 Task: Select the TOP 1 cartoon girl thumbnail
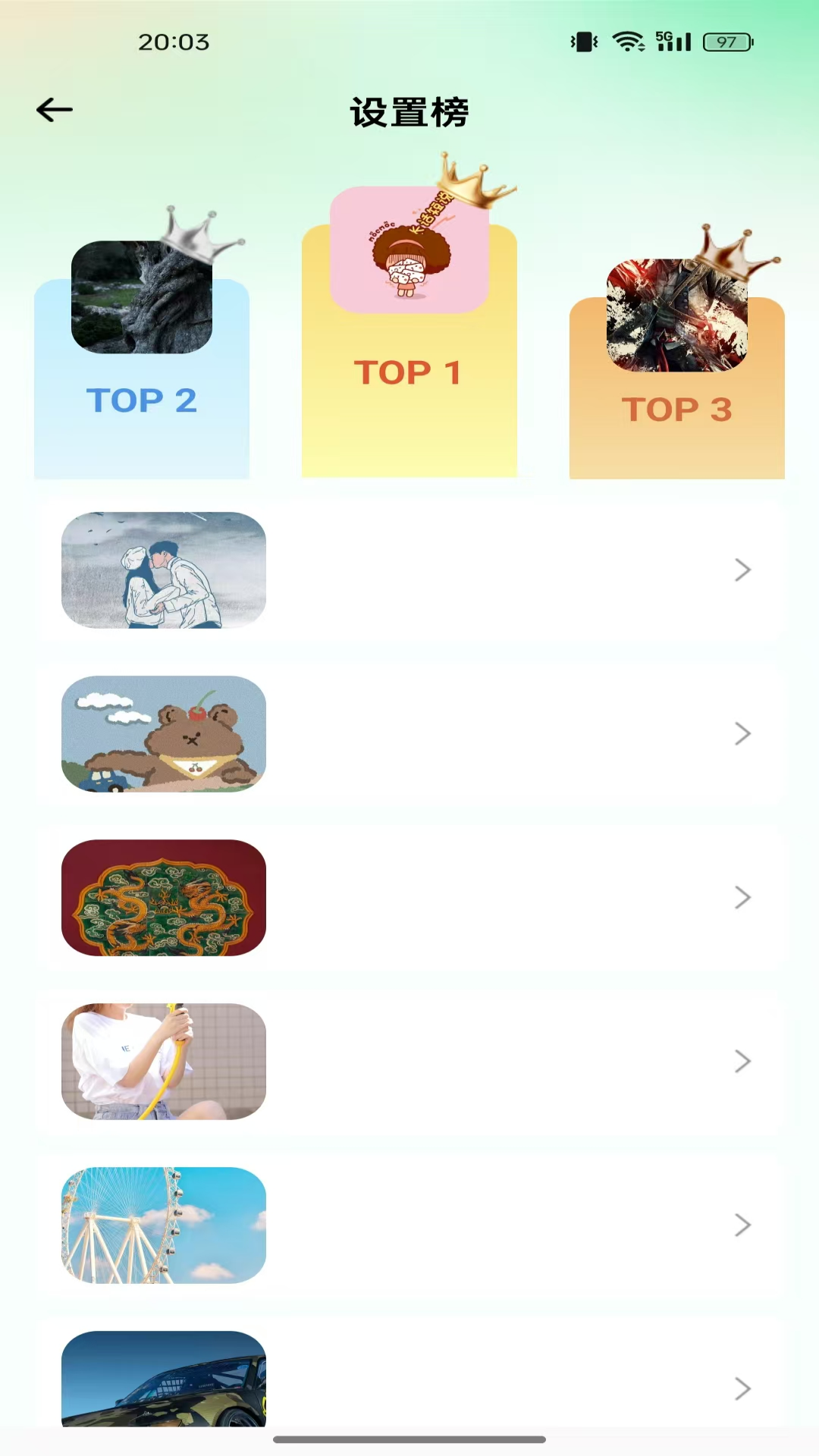tap(409, 250)
